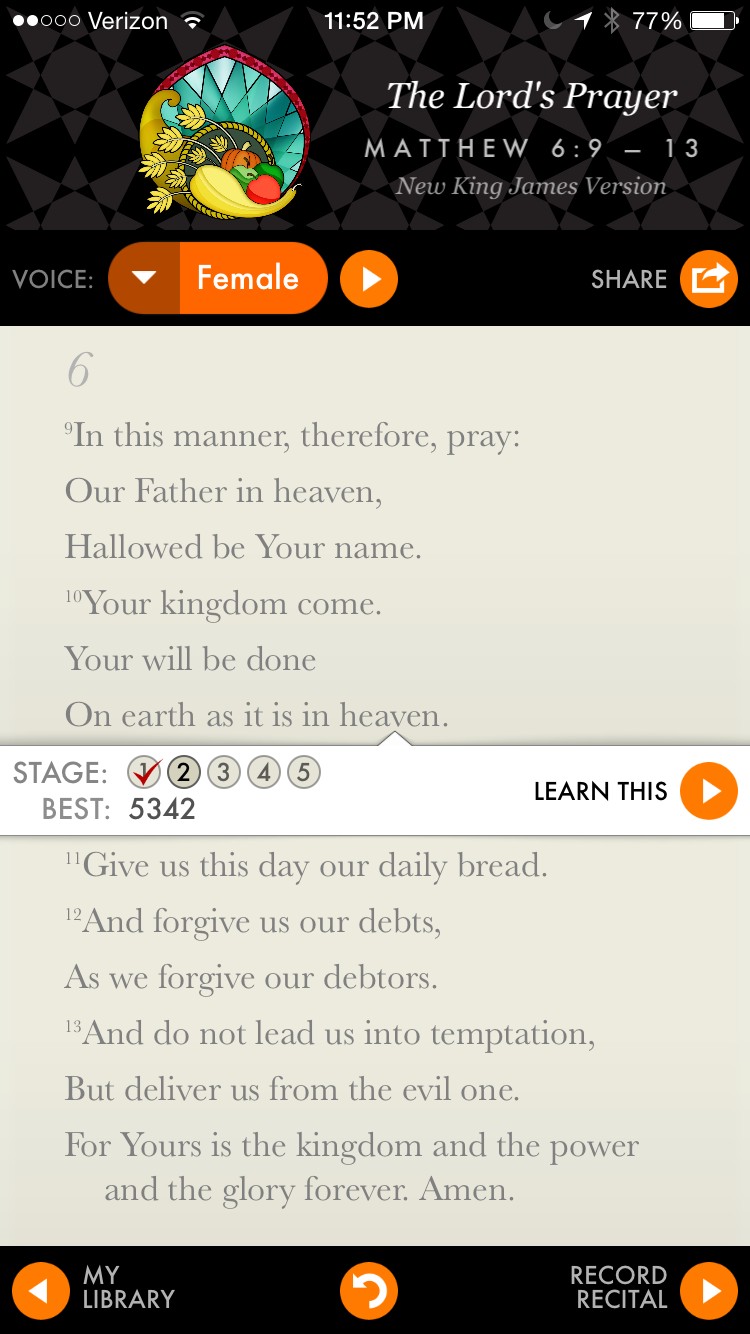Share The Lord's Prayer
The height and width of the screenshot is (1334, 750).
click(x=708, y=279)
